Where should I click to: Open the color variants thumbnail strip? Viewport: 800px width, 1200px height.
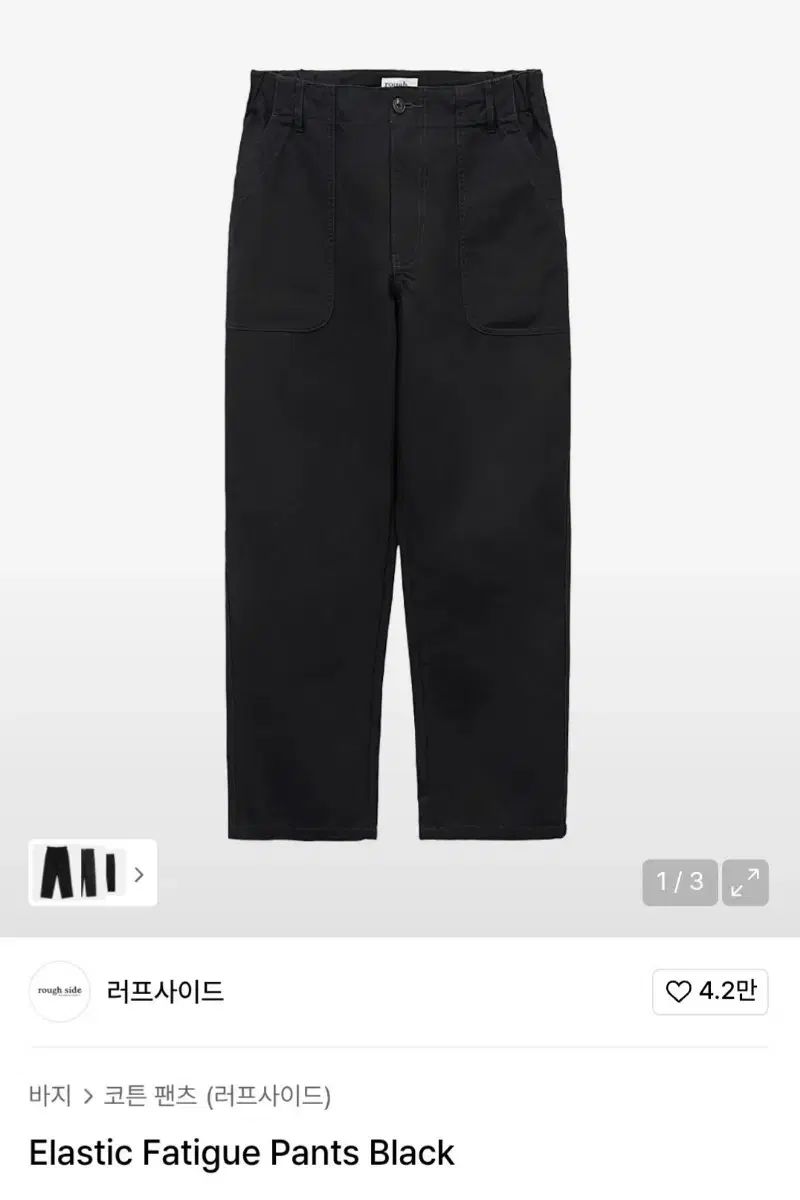(x=93, y=874)
